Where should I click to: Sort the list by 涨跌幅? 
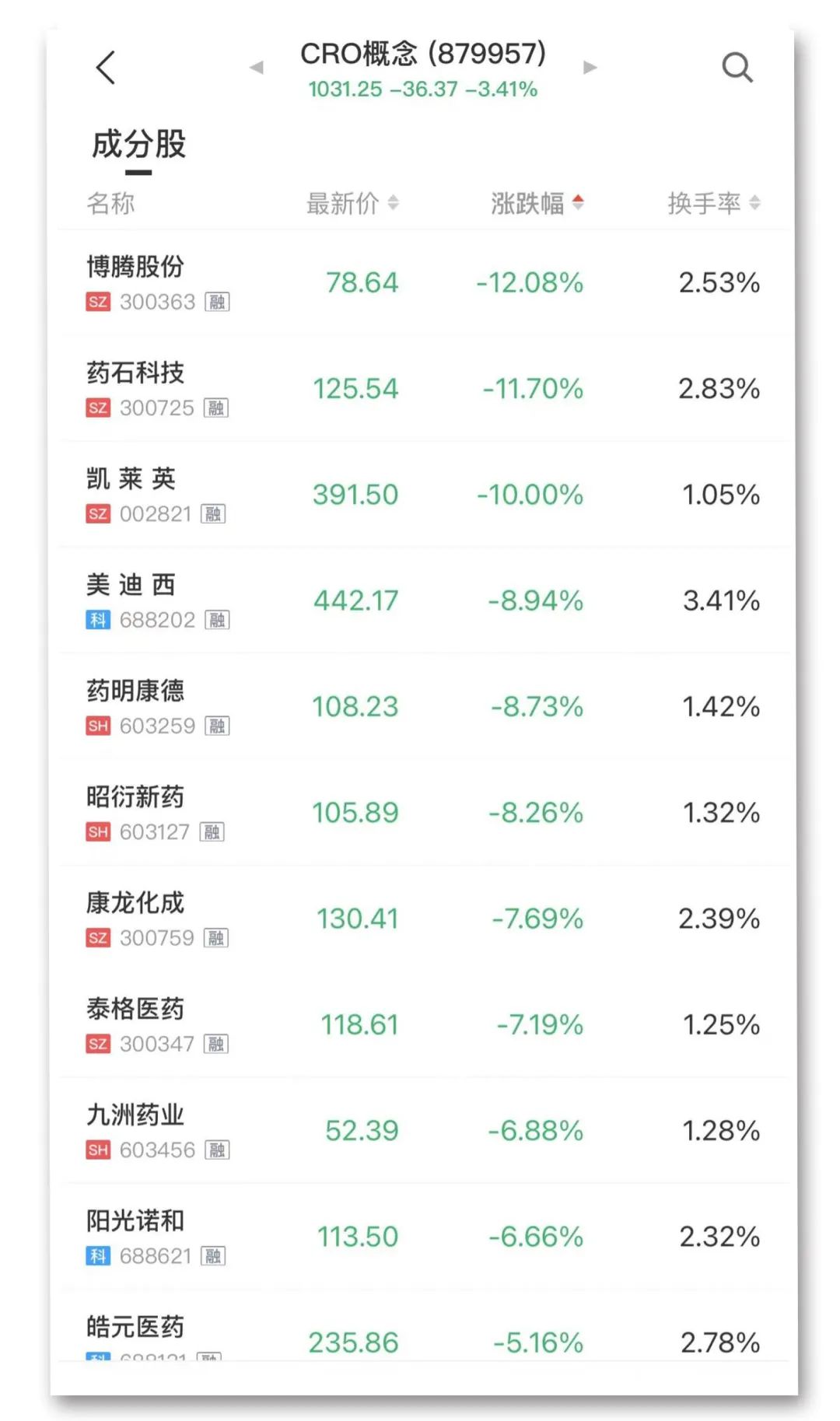[537, 203]
